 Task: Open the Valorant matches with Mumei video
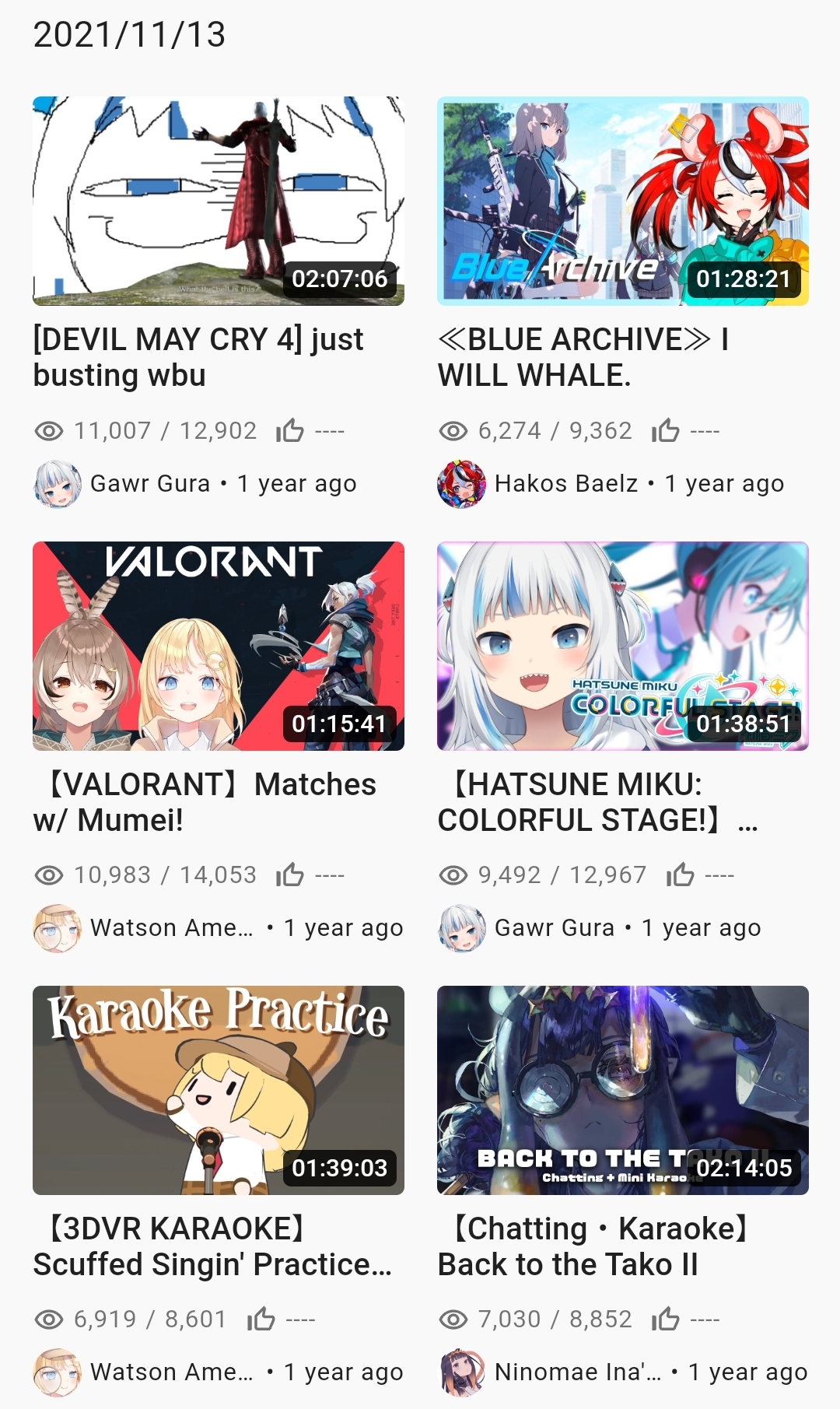tap(219, 646)
